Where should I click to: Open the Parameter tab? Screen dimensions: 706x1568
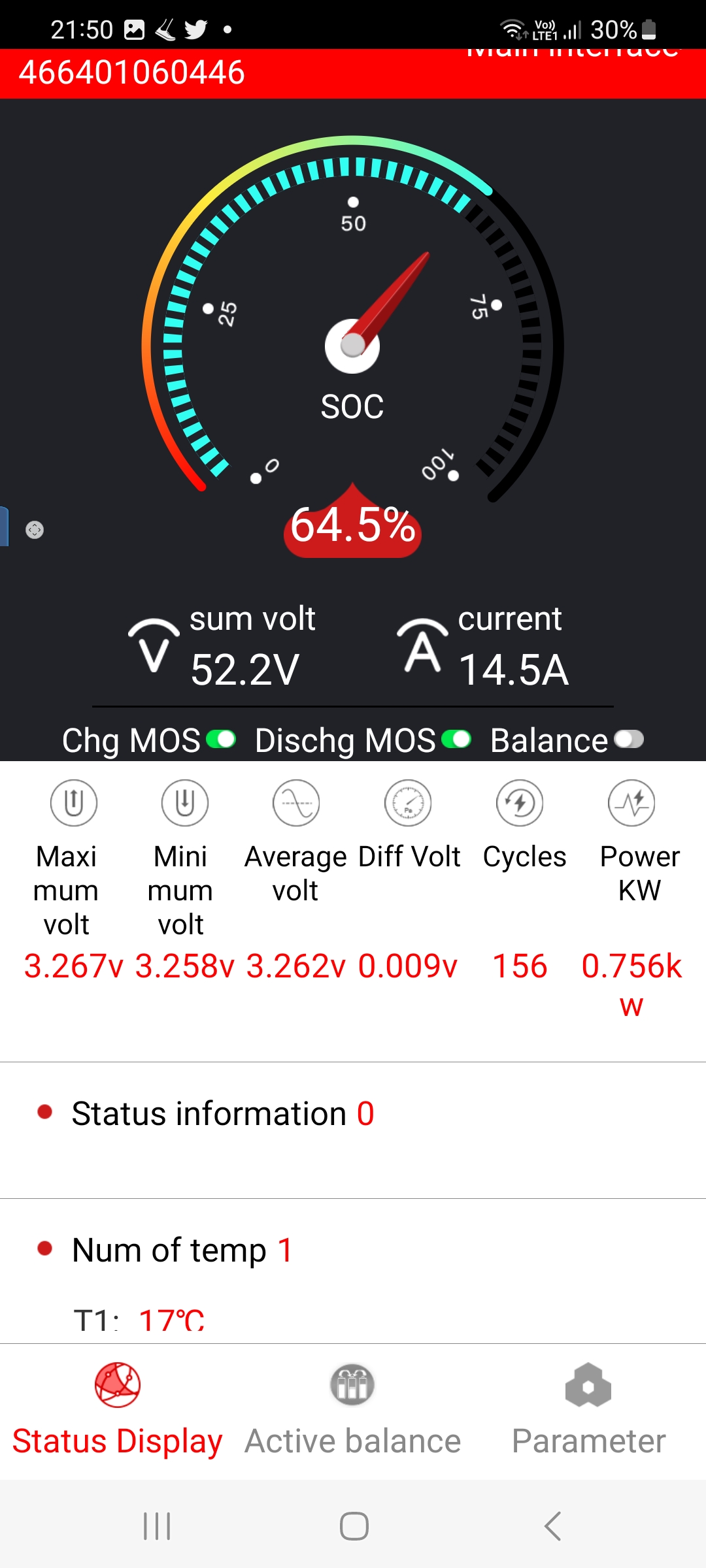pyautogui.click(x=588, y=1410)
